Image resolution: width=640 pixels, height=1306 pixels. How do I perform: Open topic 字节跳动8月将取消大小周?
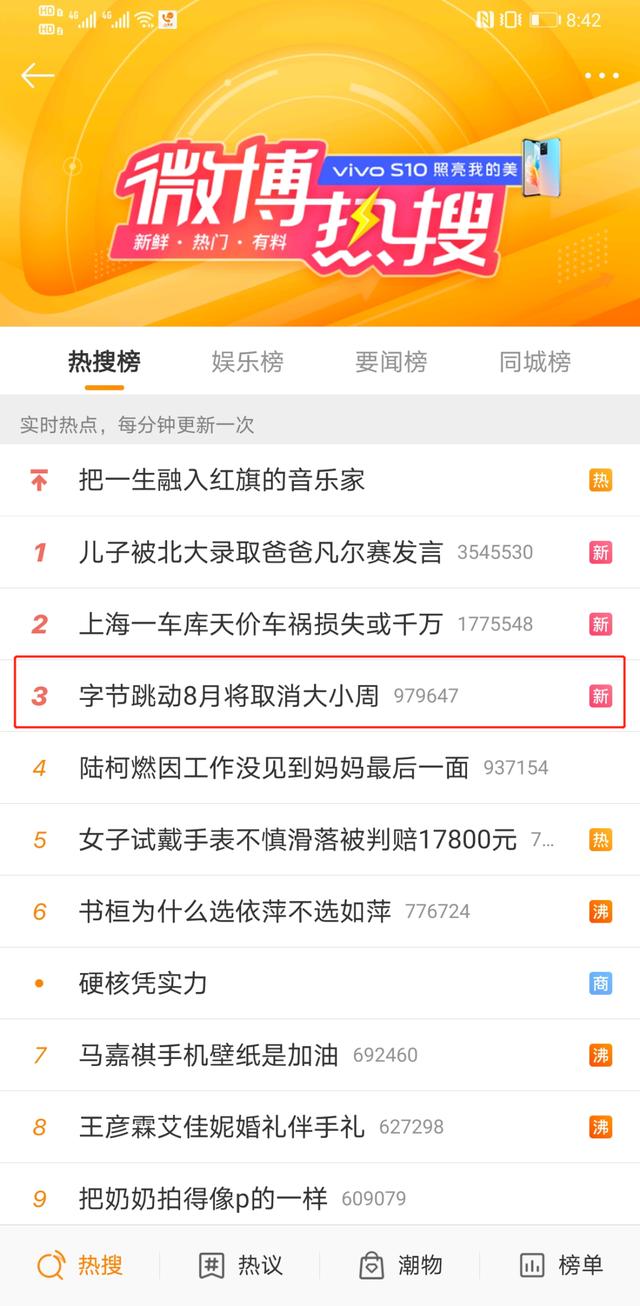pos(230,695)
